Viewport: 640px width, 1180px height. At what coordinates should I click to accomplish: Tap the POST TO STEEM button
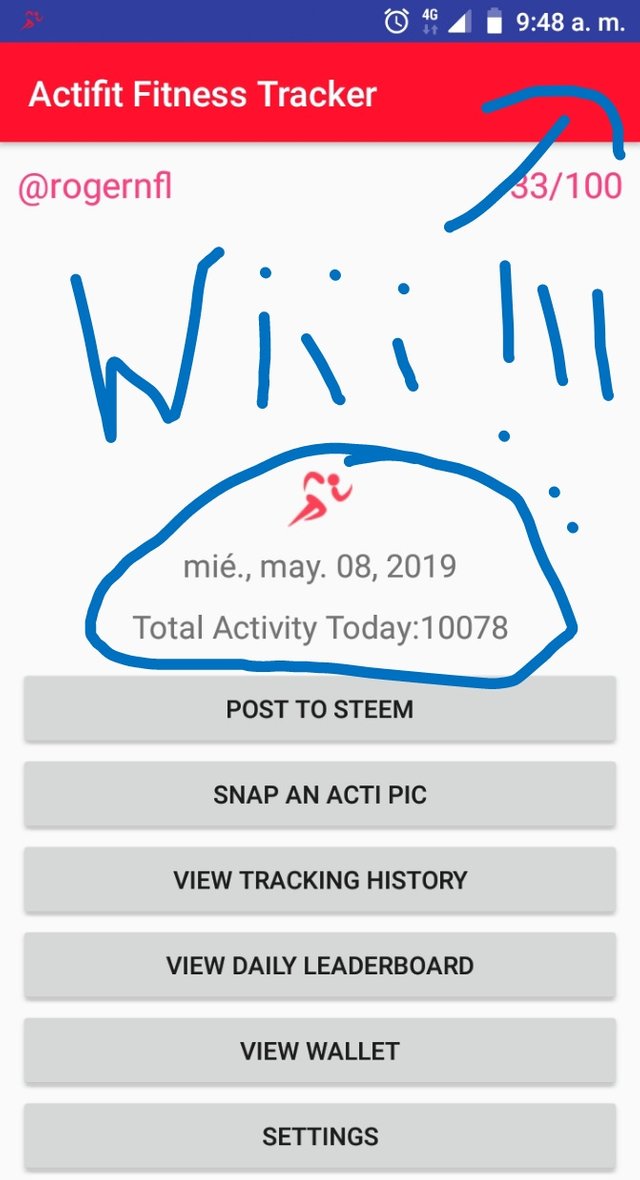[320, 709]
